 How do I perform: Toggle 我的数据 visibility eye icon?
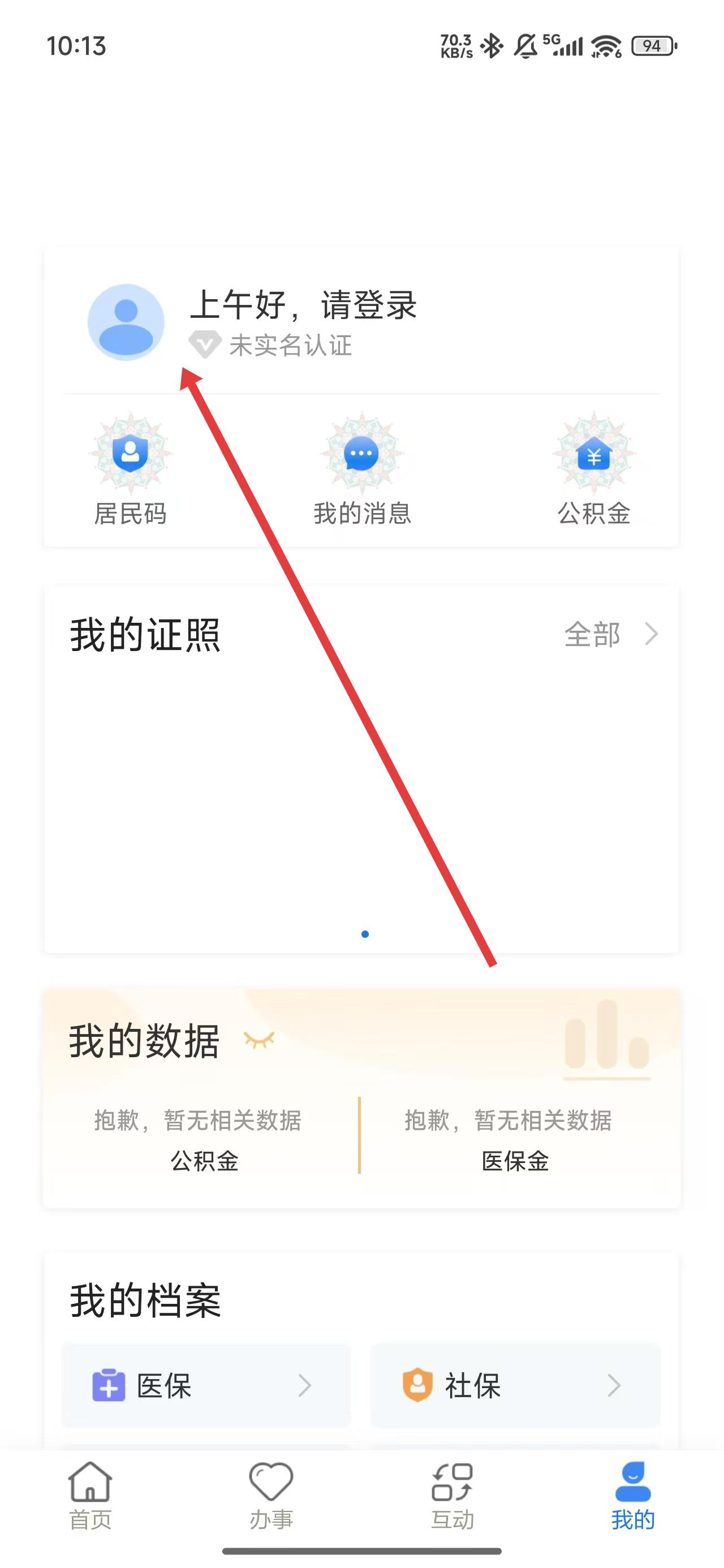[260, 1040]
